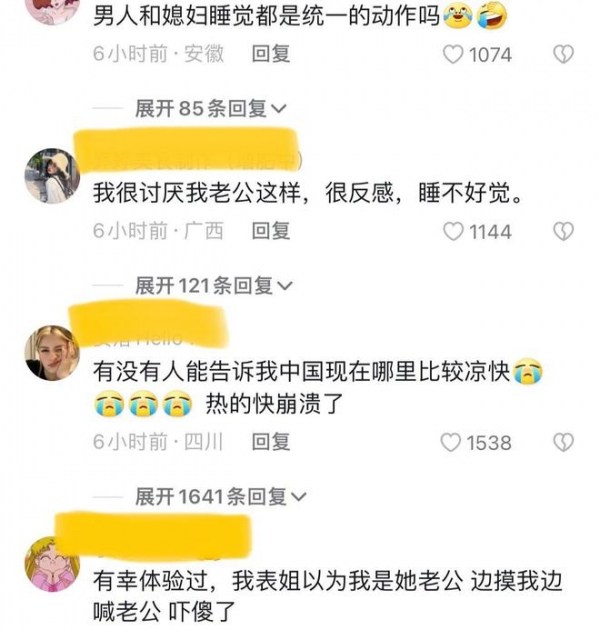600x630 pixels.
Task: Reply to the 广西 comment
Action: (270, 232)
